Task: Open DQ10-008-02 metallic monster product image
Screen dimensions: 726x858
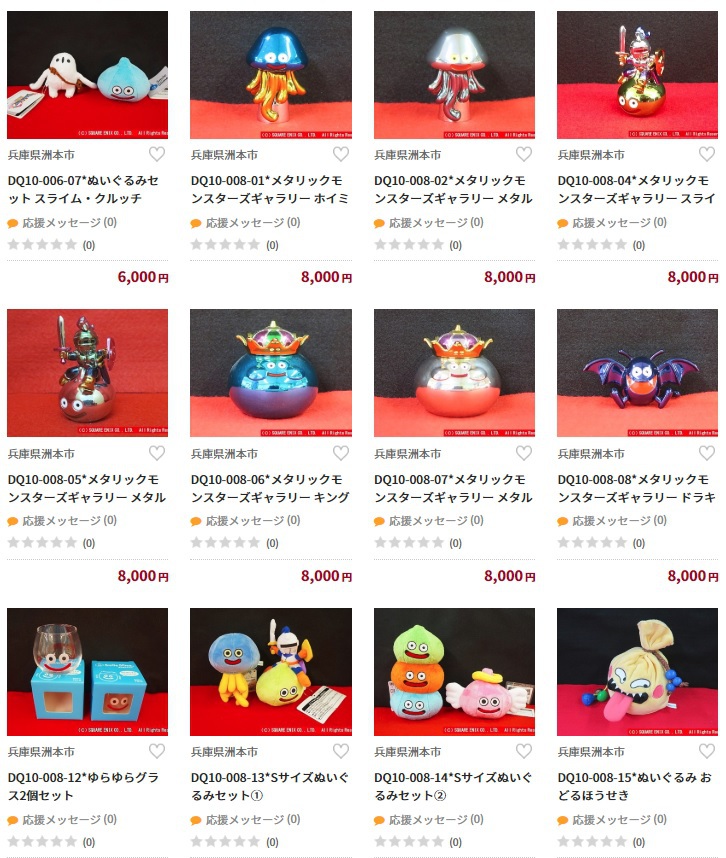Action: coord(454,75)
